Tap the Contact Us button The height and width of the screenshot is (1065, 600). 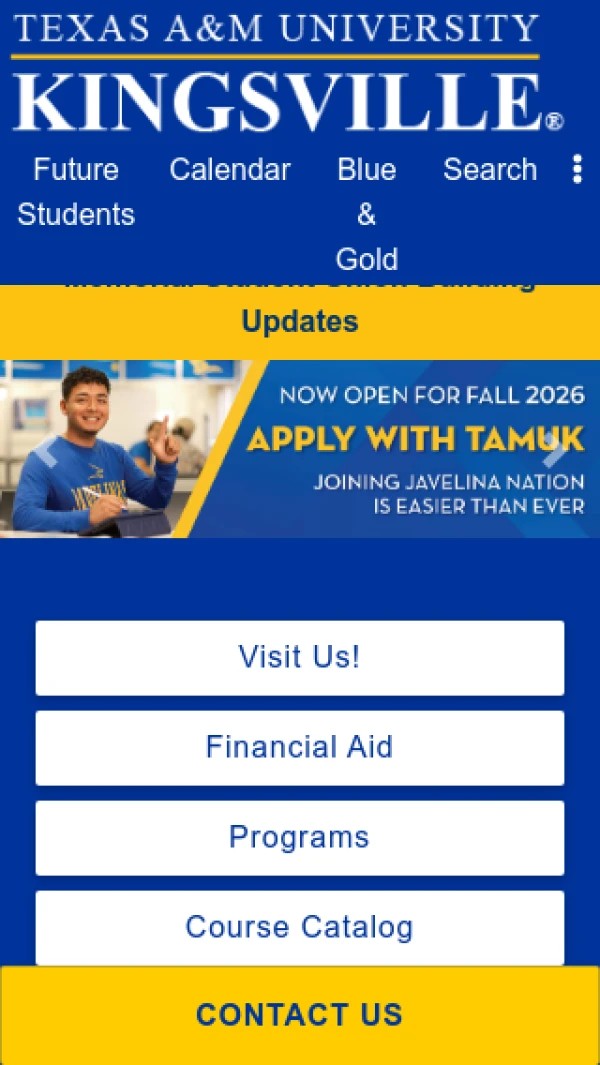pyautogui.click(x=300, y=1014)
